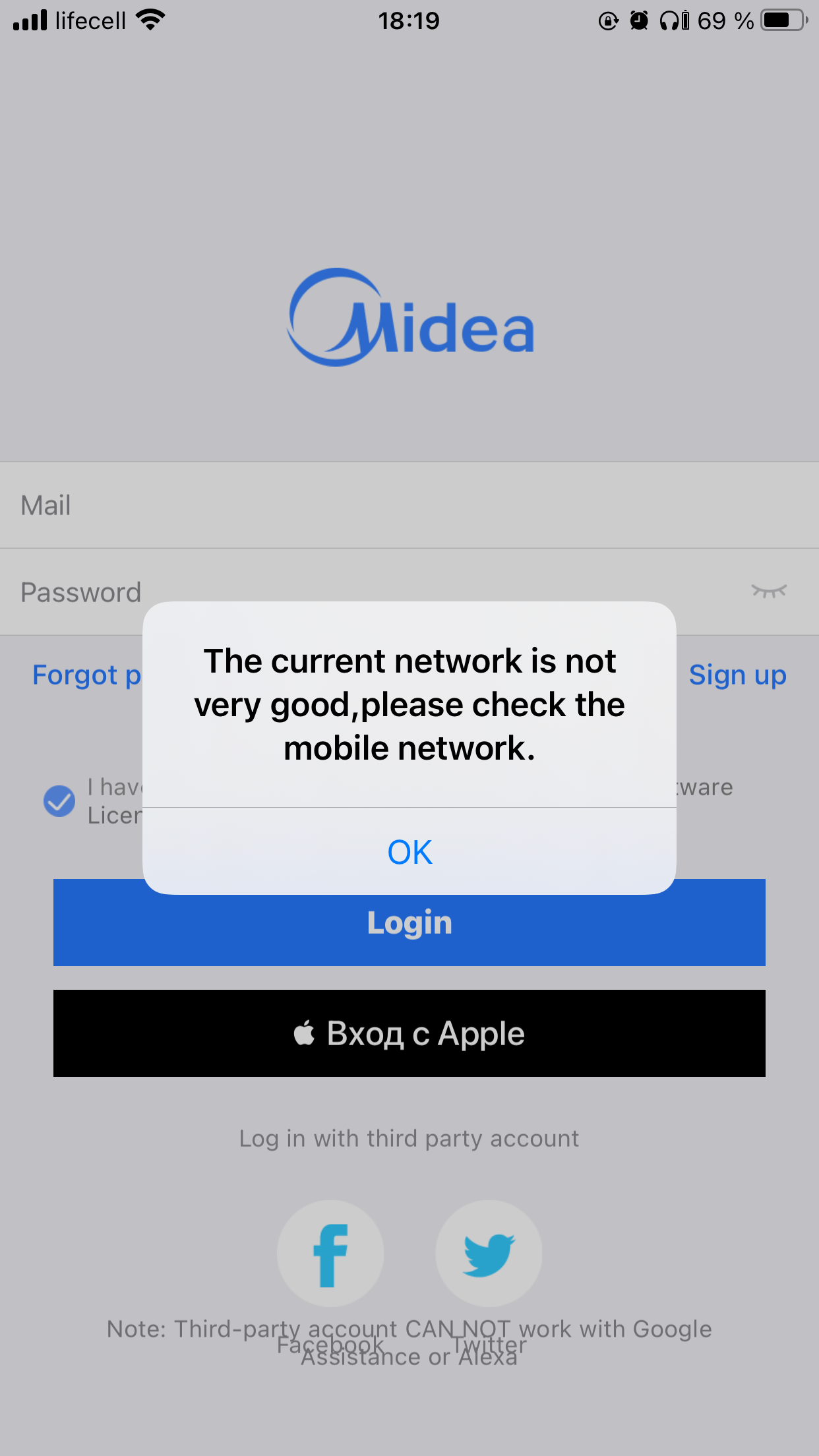Log in with the Twitter icon
The height and width of the screenshot is (1456, 819).
pos(489,1254)
